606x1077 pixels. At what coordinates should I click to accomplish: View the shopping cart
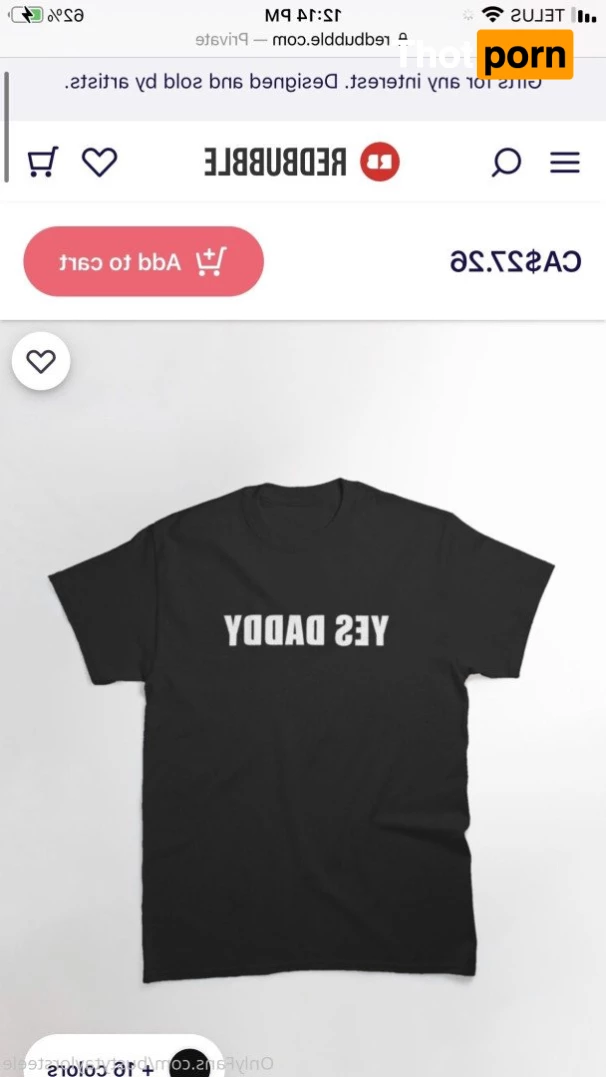point(43,162)
